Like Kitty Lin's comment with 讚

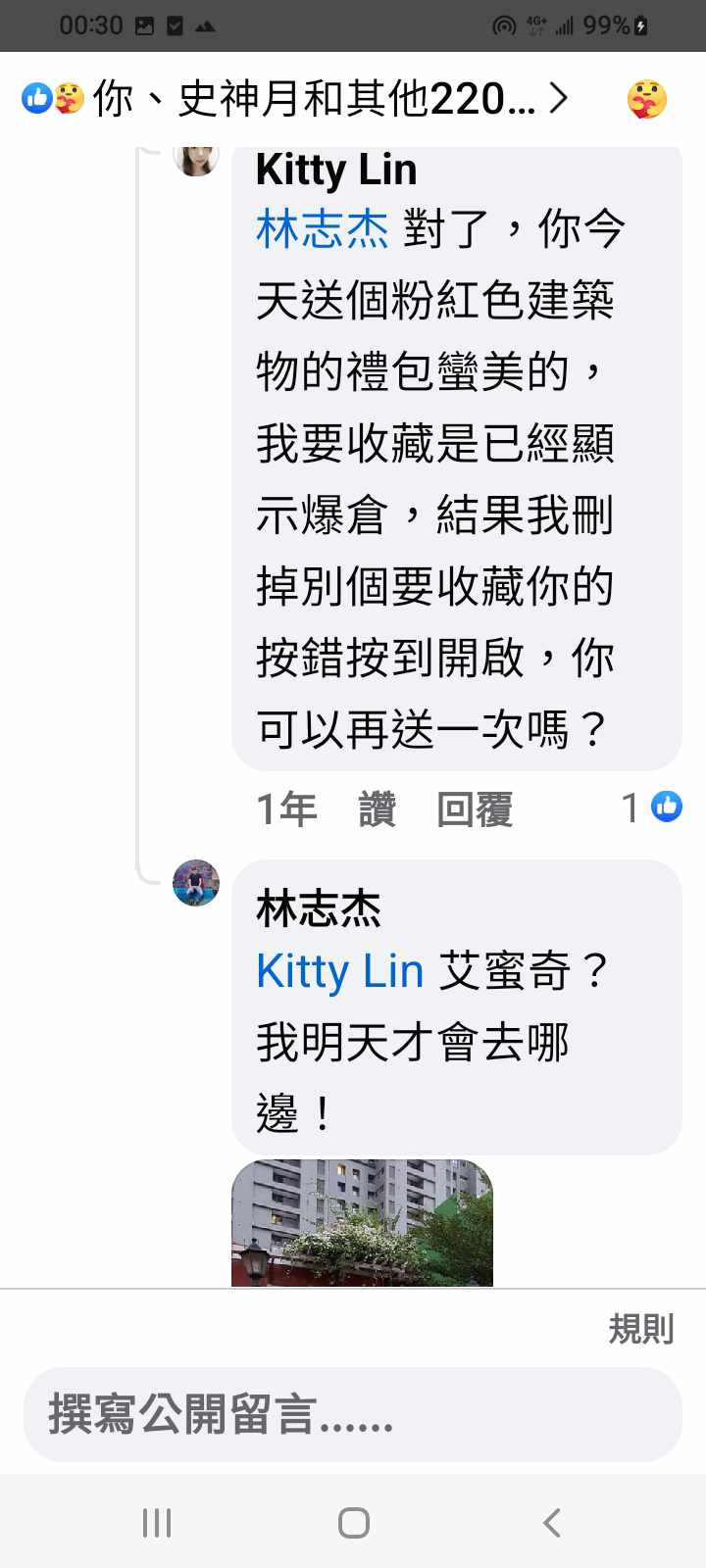[377, 809]
